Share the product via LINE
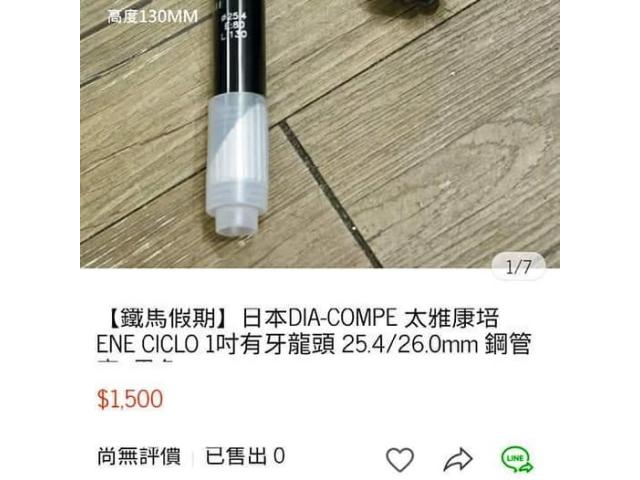Screen dimensions: 640x480 tap(516, 459)
